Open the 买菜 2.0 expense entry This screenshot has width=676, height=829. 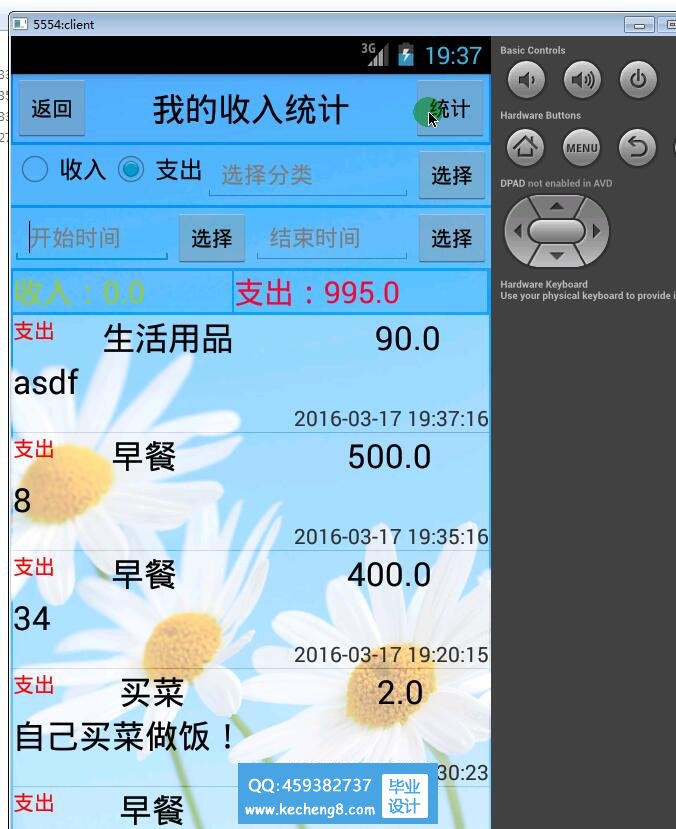(x=250, y=728)
